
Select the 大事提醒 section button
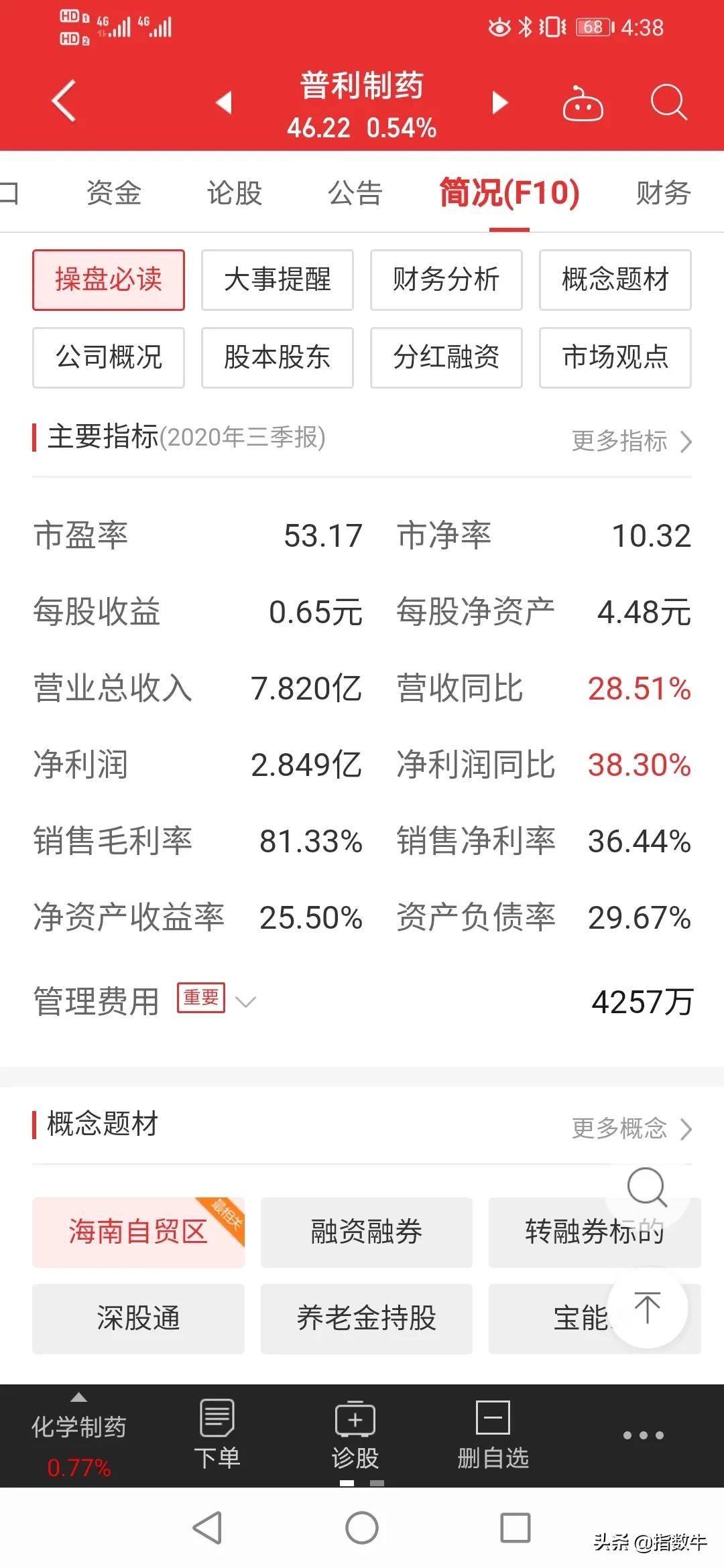[278, 279]
